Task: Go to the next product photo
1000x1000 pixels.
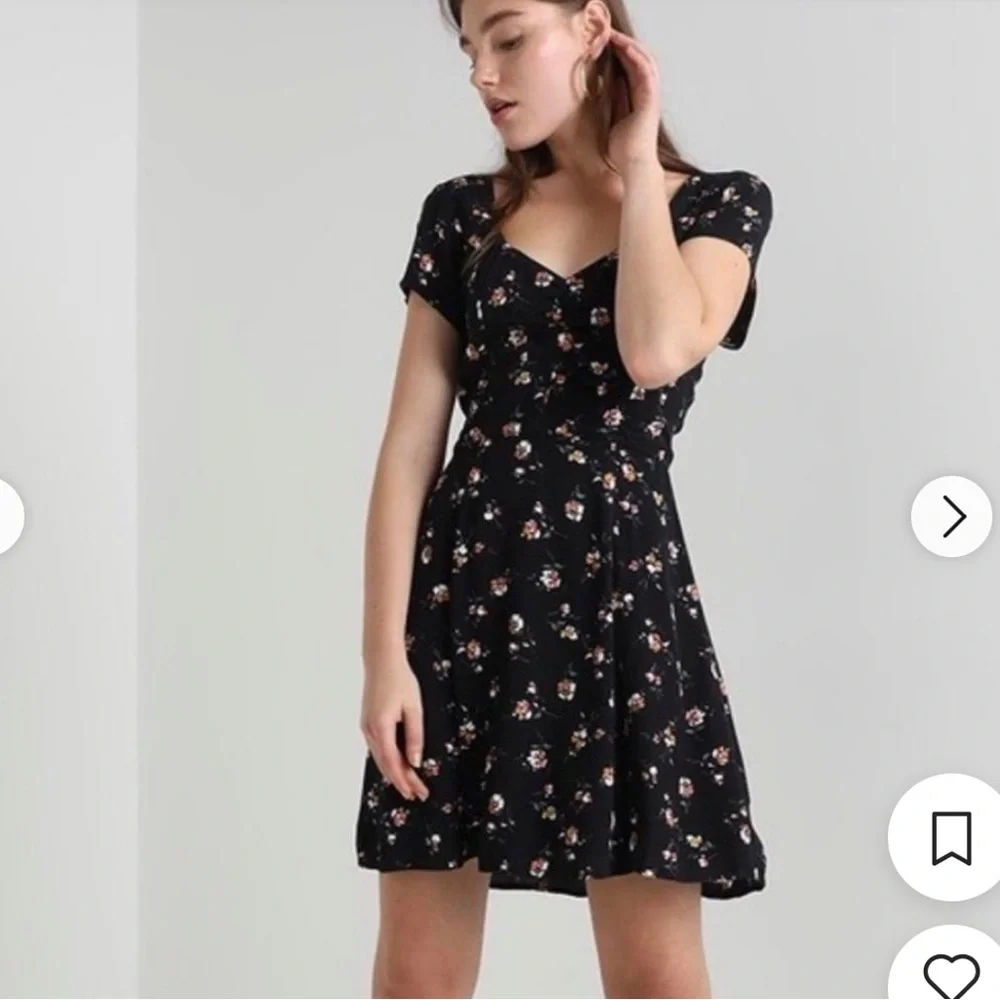Action: 951,516
